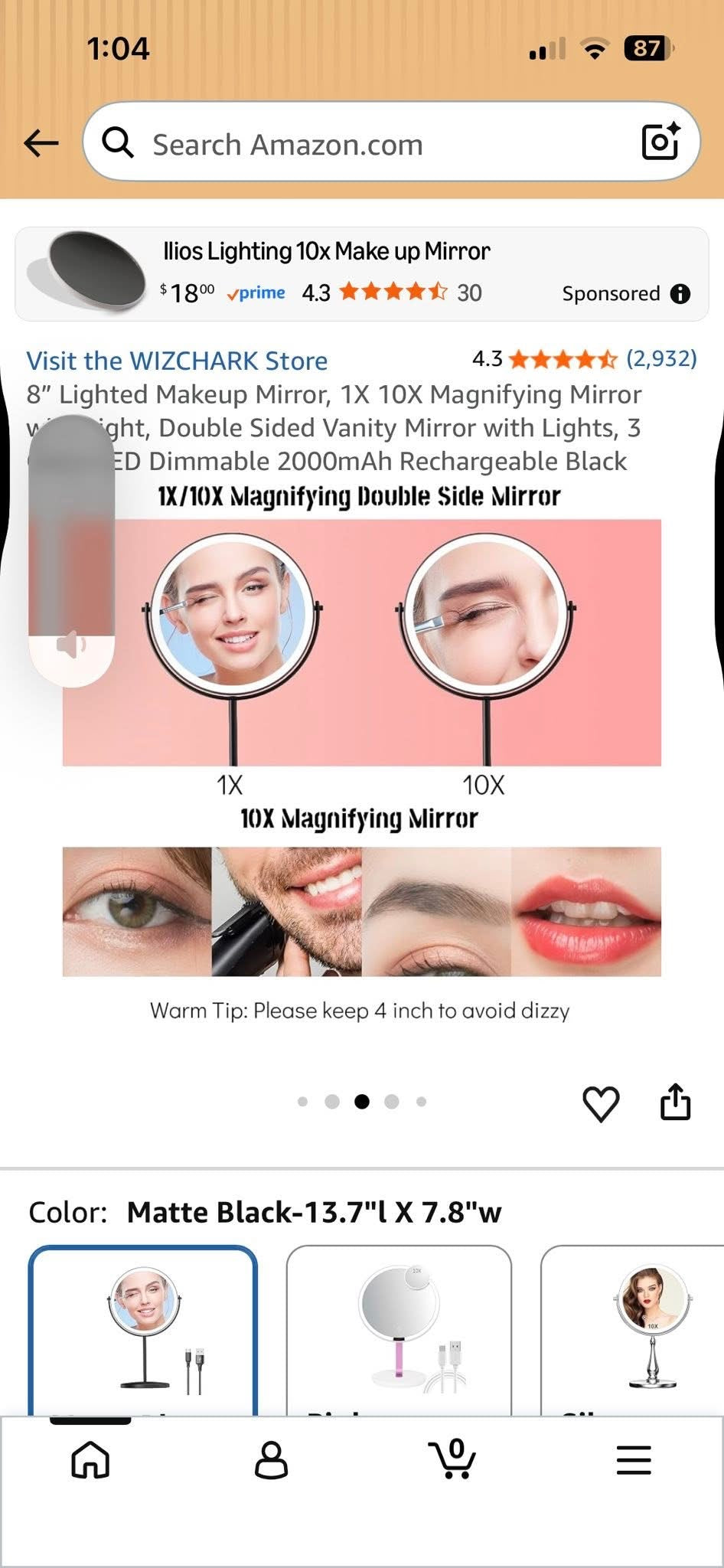Screen dimensions: 724x1568
Task: Open the 2,932 ratings link
Action: tap(661, 358)
